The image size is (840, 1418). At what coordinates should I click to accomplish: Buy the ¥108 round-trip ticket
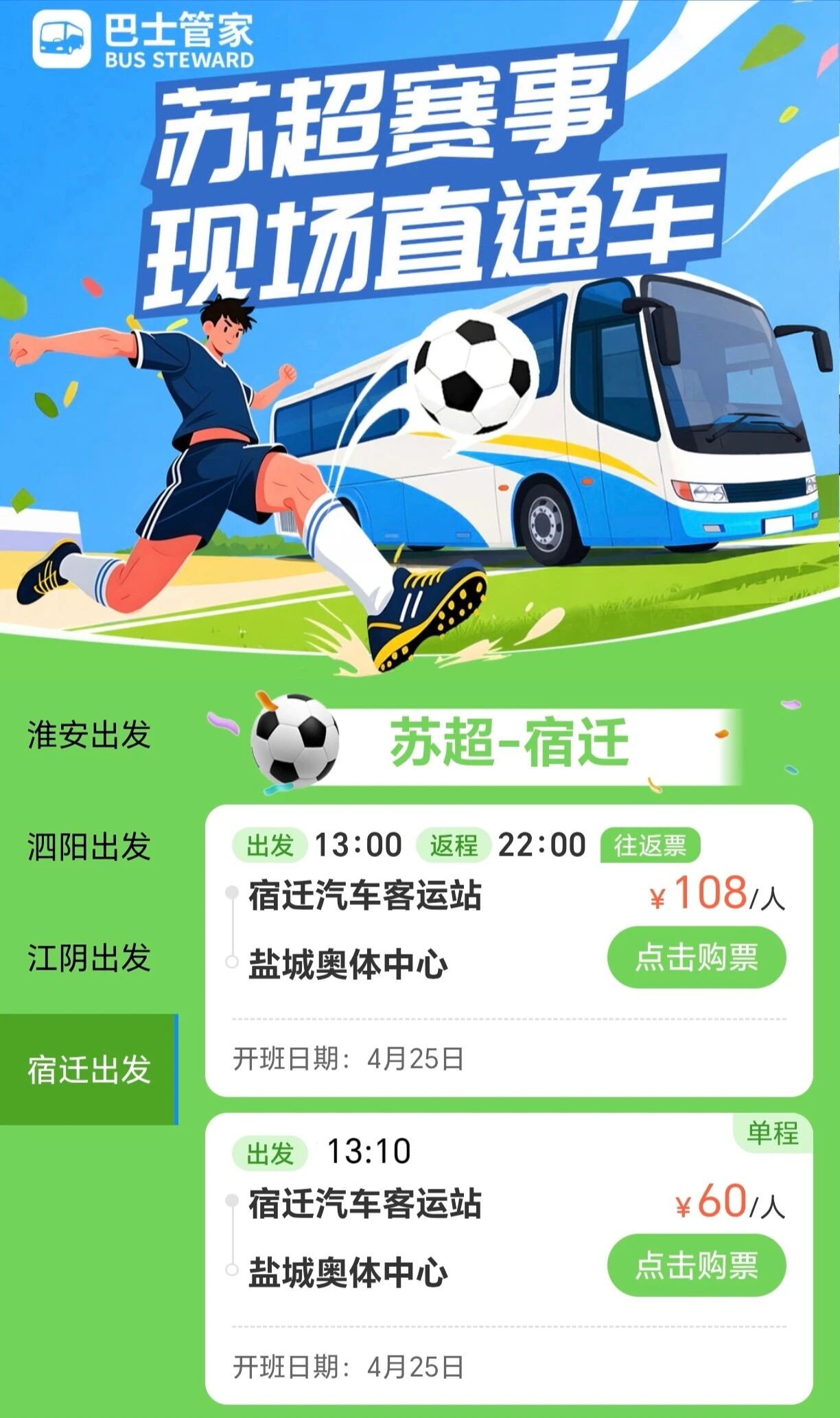pos(696,957)
